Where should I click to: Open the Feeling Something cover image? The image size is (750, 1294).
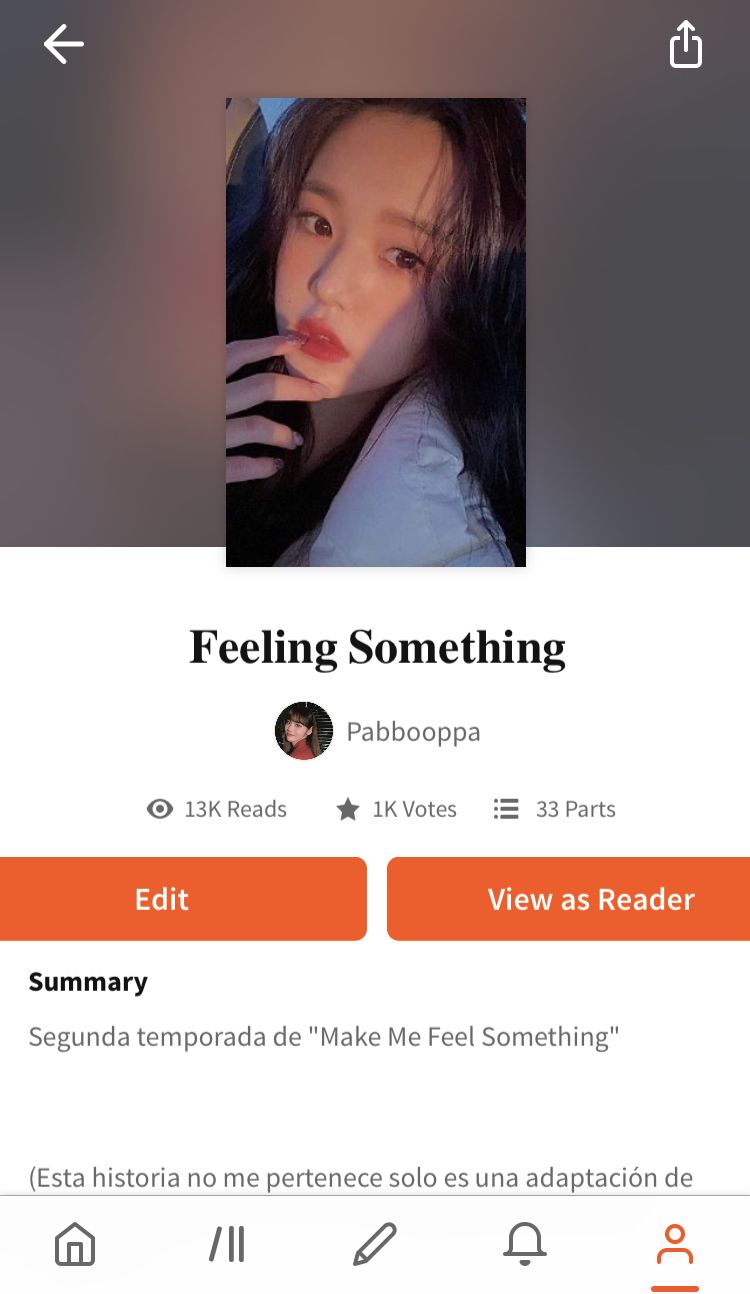375,332
